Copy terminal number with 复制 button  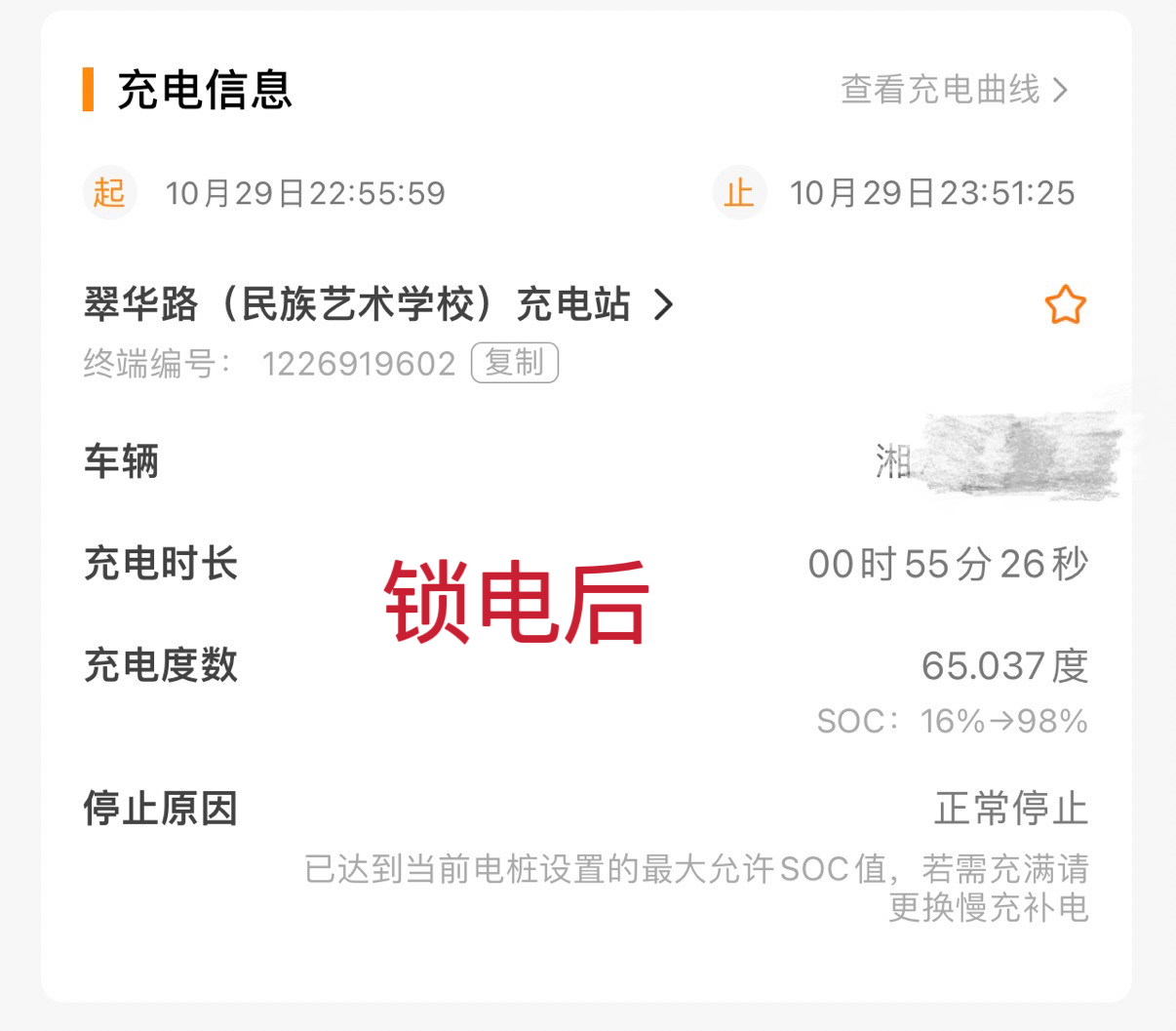pos(514,363)
